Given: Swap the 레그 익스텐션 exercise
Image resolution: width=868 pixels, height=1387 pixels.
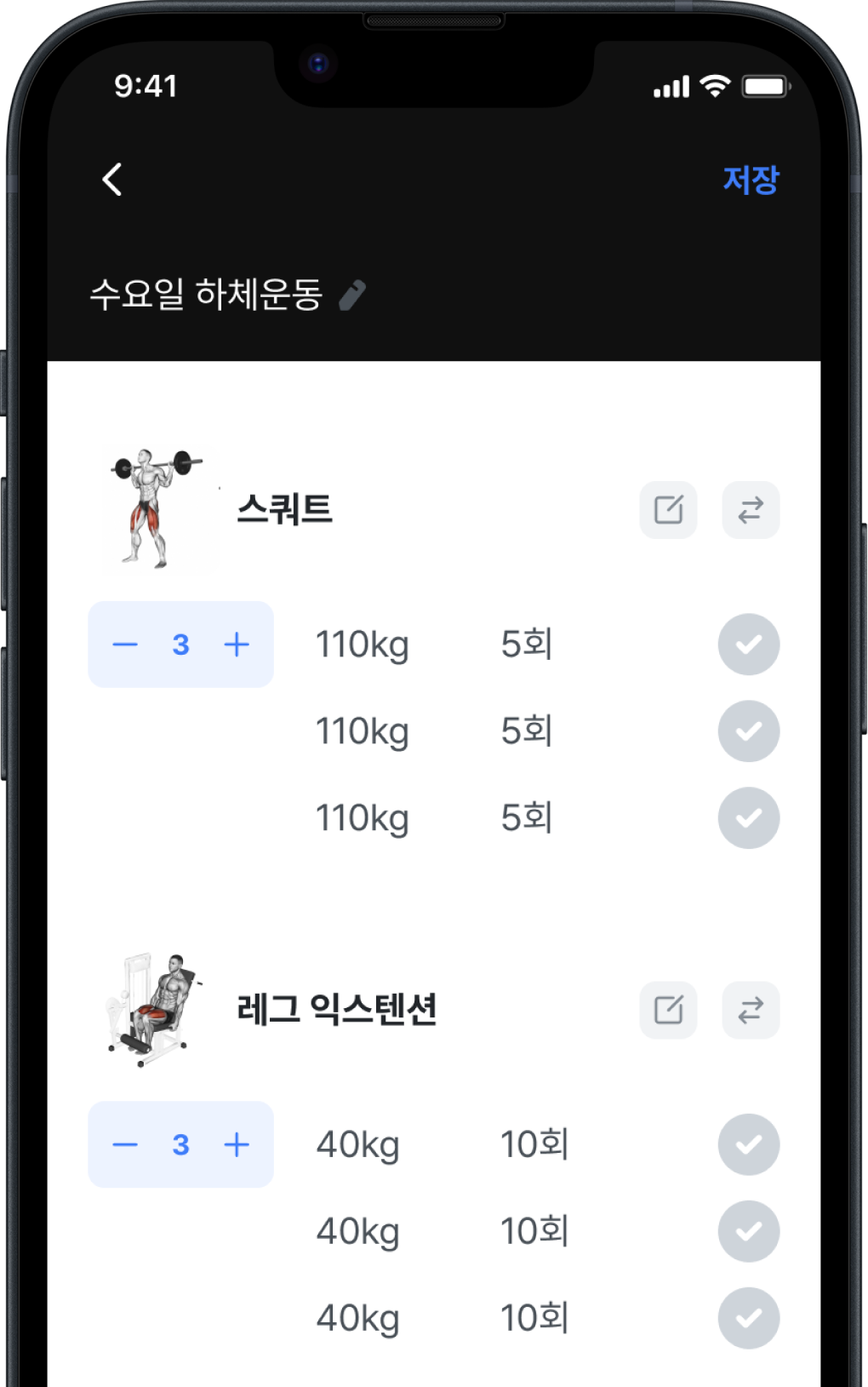Looking at the screenshot, I should (x=751, y=1010).
